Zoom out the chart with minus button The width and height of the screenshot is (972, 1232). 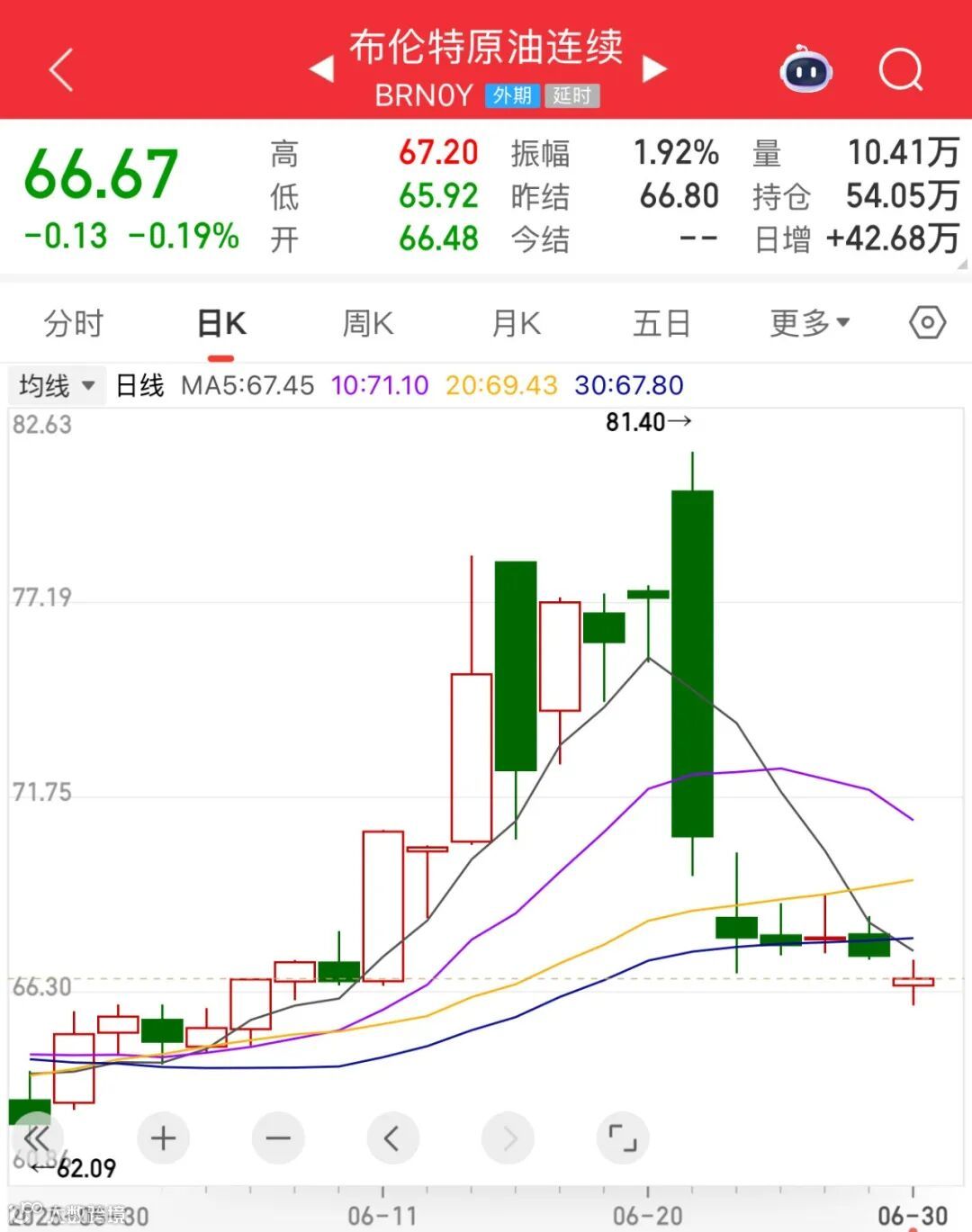(x=278, y=1138)
